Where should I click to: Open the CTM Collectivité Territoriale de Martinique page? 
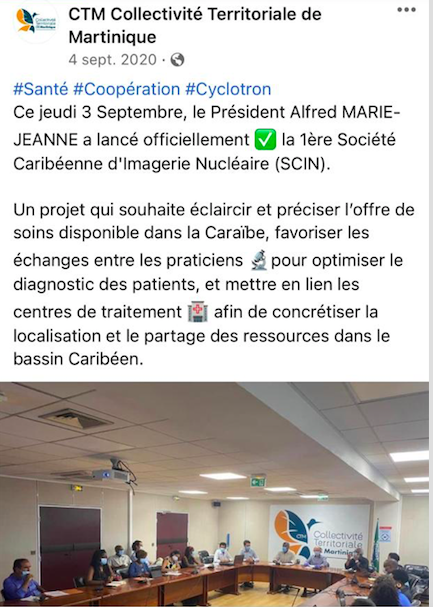click(195, 26)
